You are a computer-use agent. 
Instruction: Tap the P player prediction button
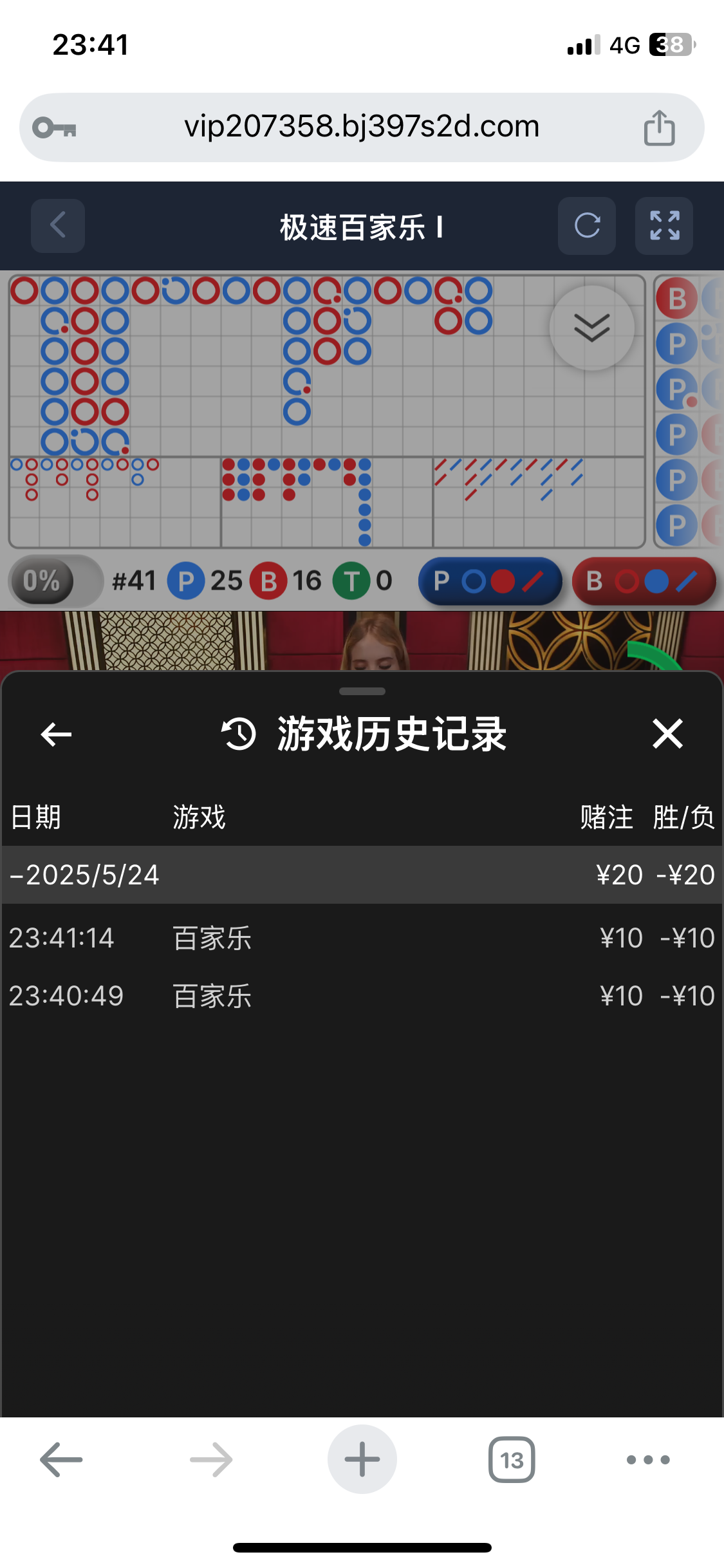coord(490,581)
